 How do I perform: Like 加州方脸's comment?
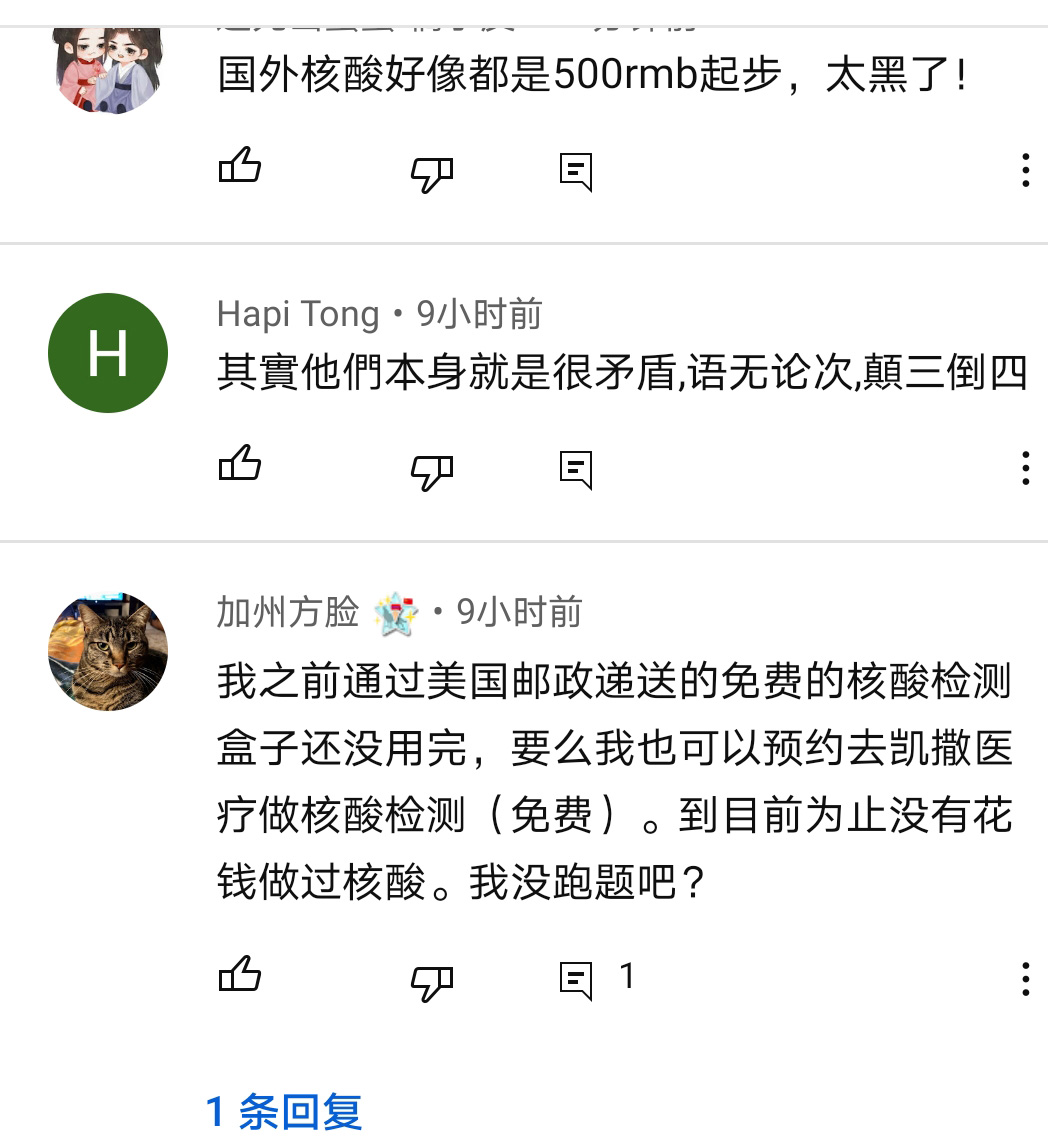(240, 976)
